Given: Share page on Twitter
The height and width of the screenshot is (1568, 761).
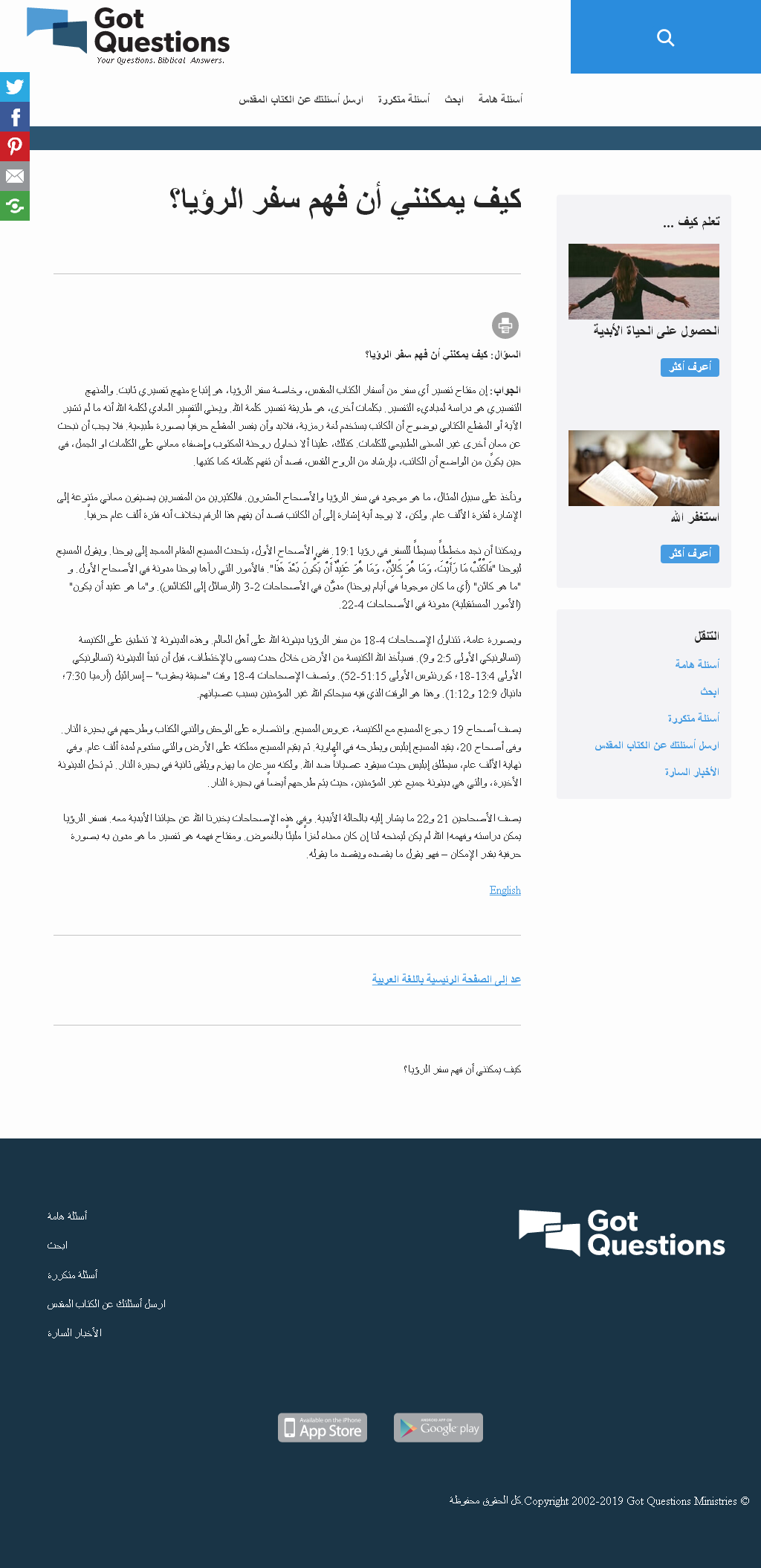Looking at the screenshot, I should (x=15, y=87).
